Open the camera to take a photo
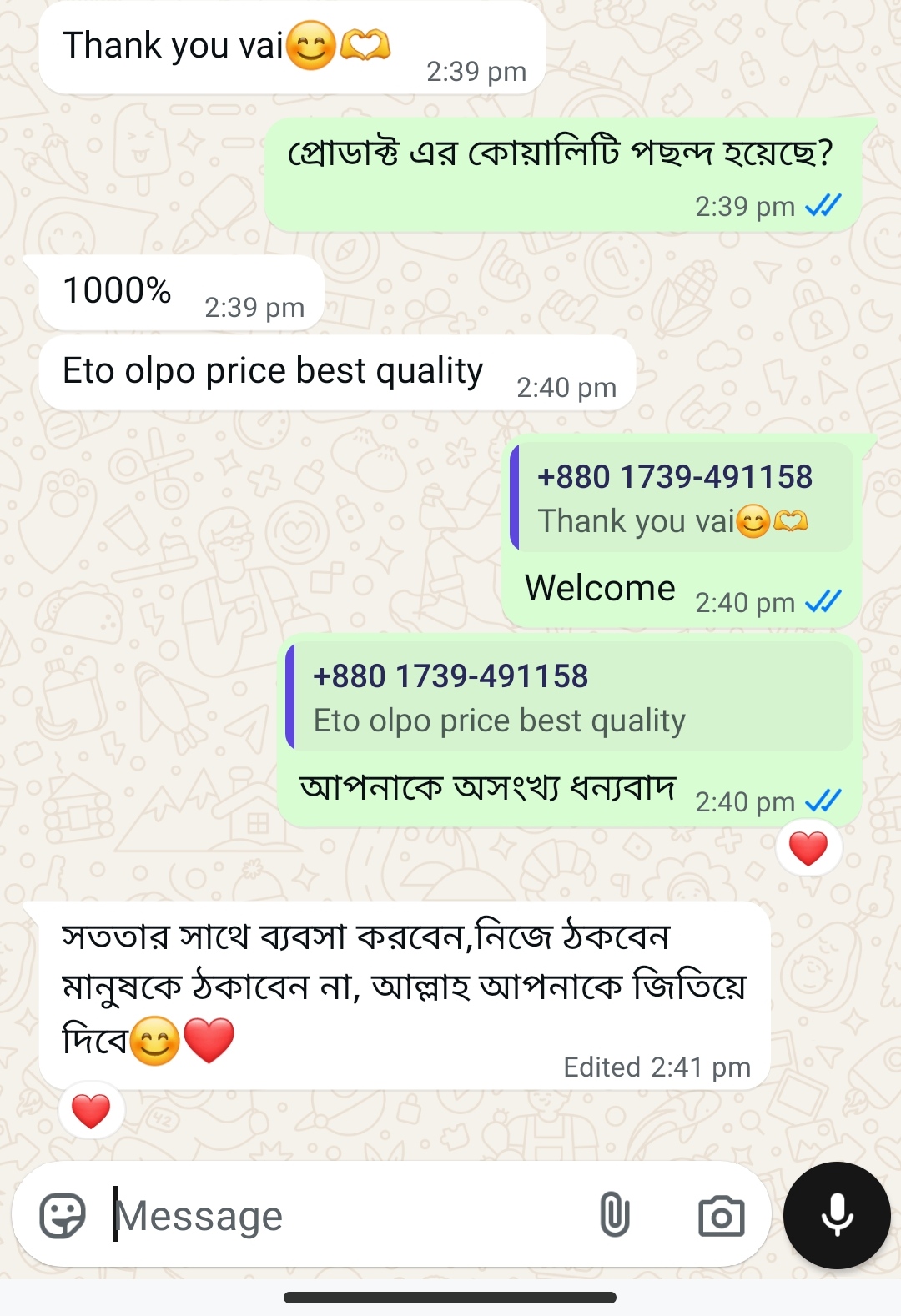 [x=722, y=1216]
